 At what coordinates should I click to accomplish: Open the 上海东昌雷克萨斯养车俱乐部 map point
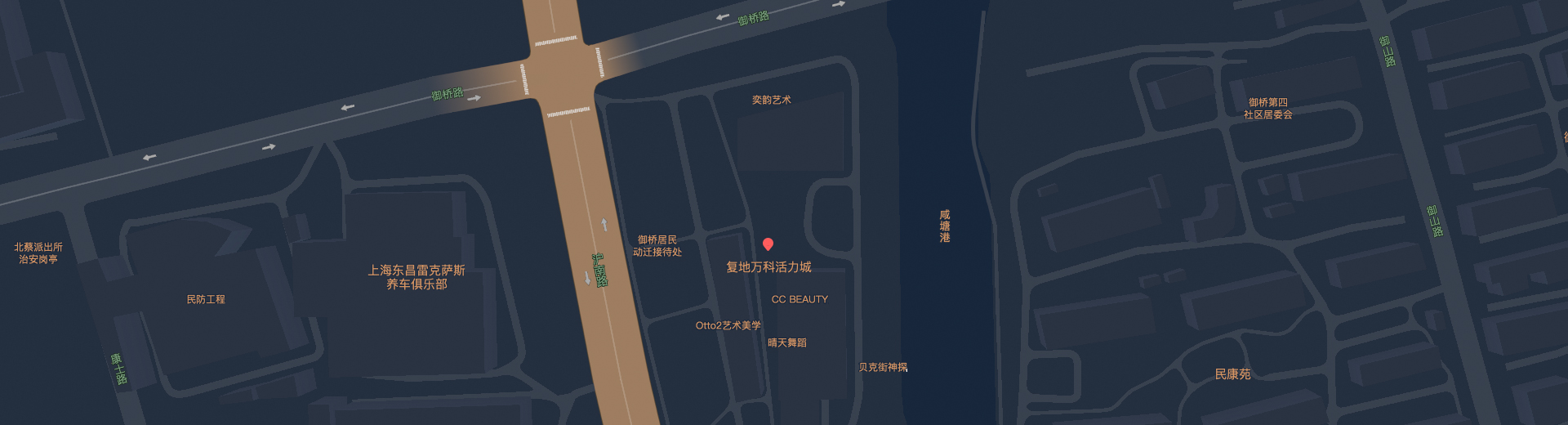tap(416, 277)
